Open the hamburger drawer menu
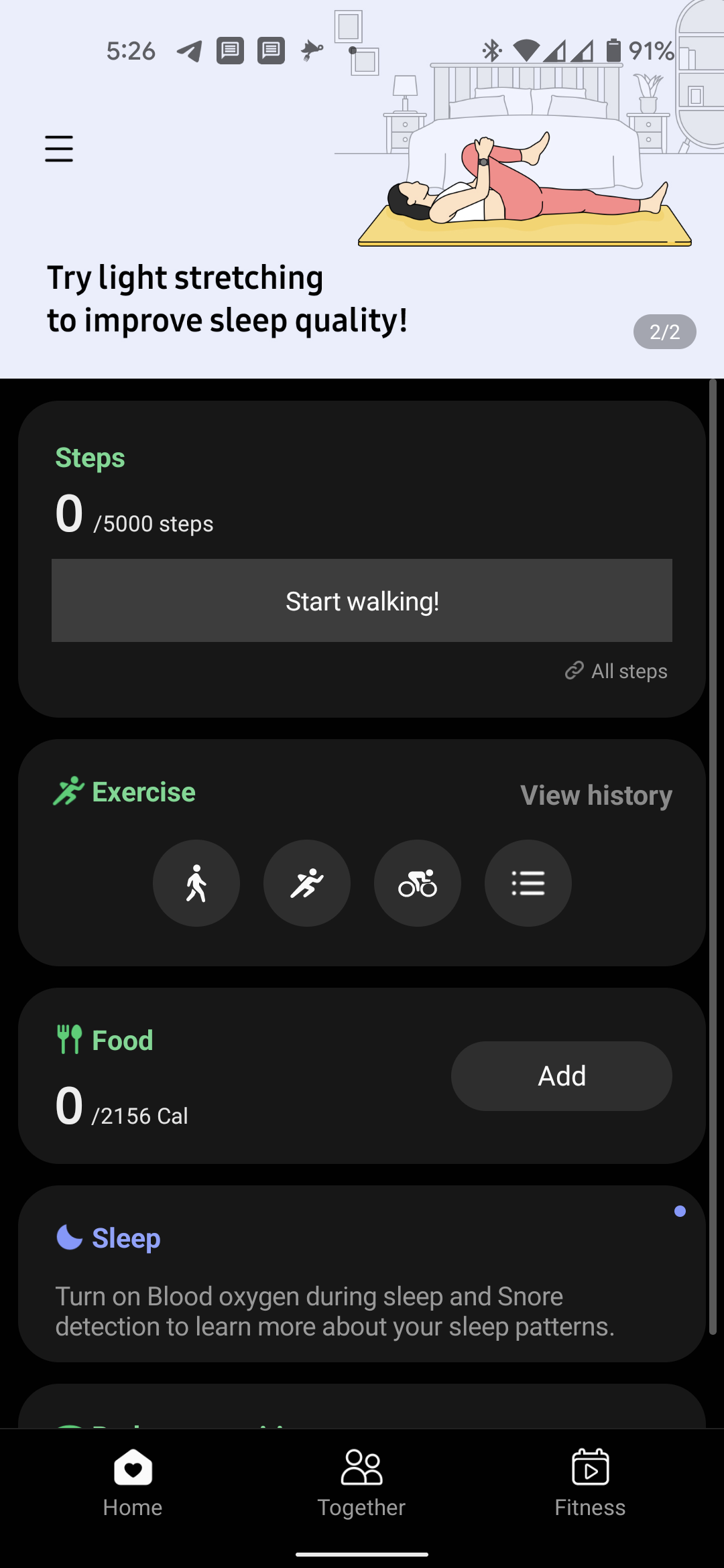The height and width of the screenshot is (1568, 724). (x=59, y=149)
